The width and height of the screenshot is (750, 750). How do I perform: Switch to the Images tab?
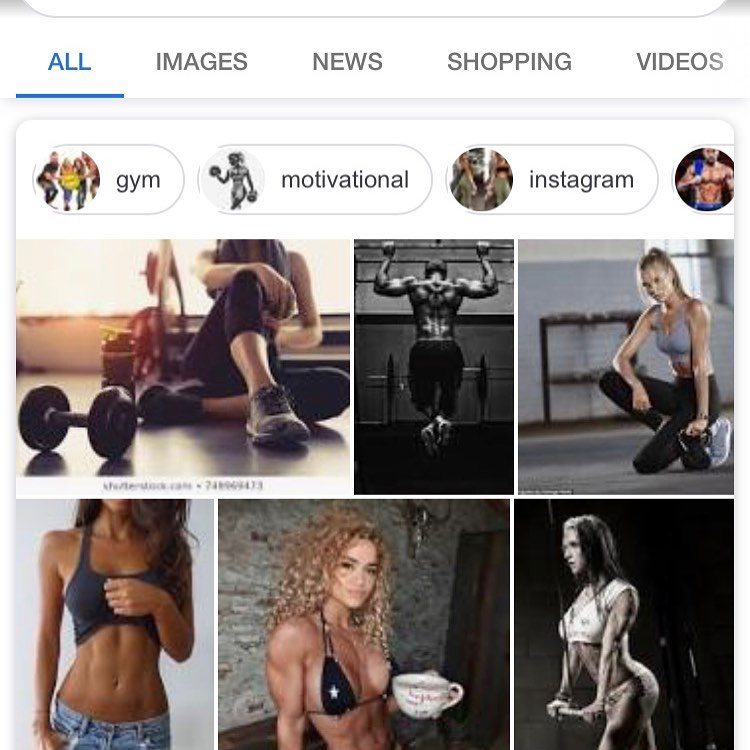click(201, 62)
